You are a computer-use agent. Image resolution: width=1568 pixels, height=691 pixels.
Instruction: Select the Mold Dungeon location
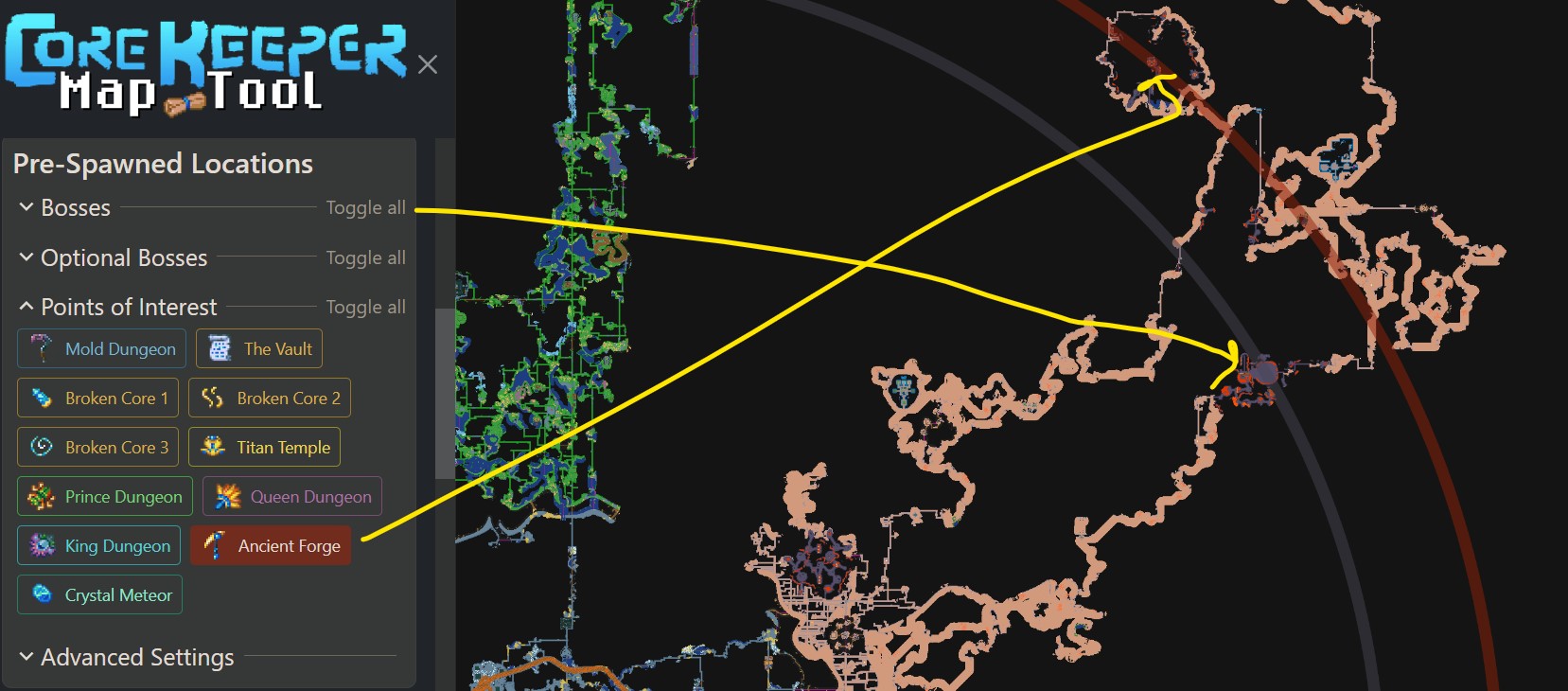tap(102, 348)
